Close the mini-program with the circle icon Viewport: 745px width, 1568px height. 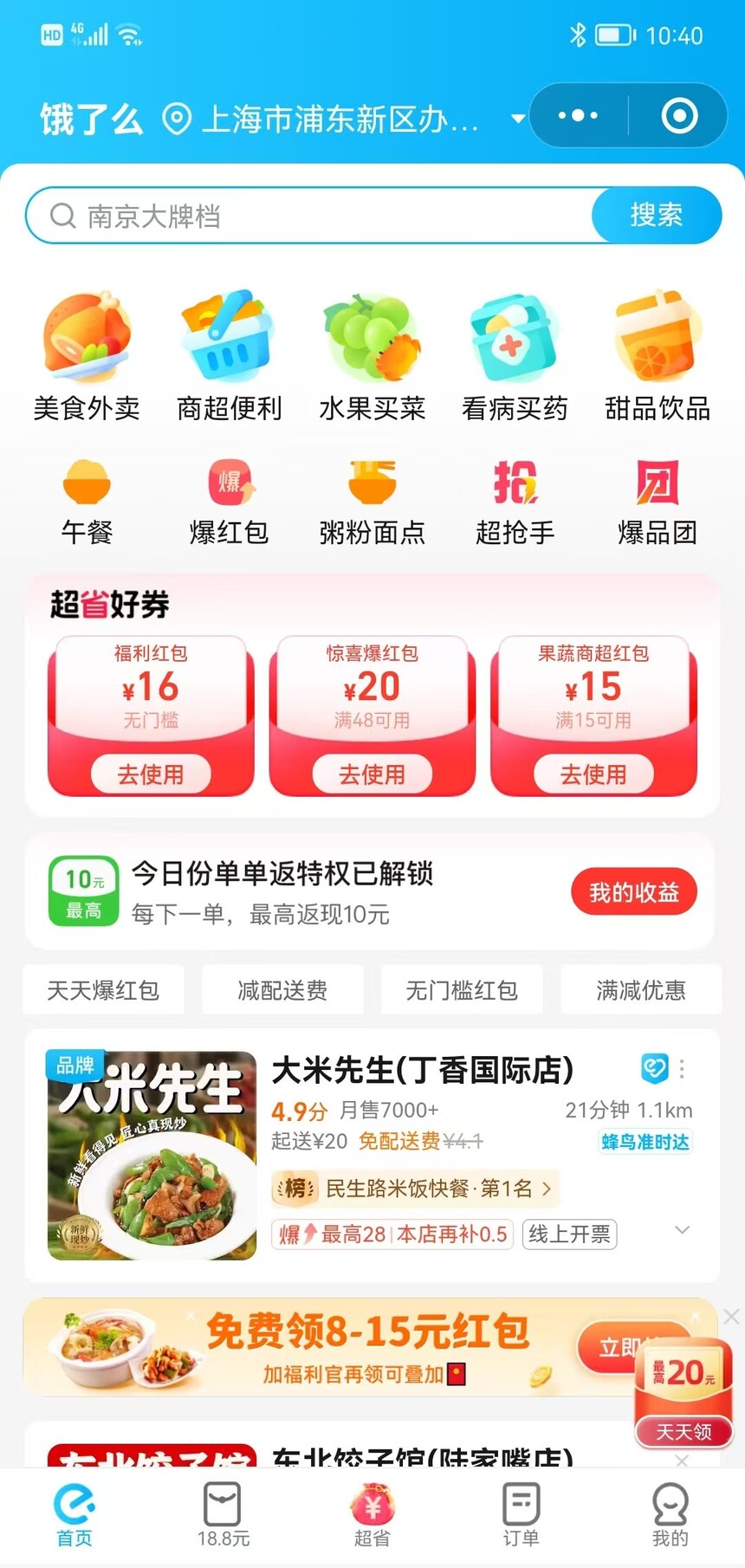pyautogui.click(x=679, y=115)
